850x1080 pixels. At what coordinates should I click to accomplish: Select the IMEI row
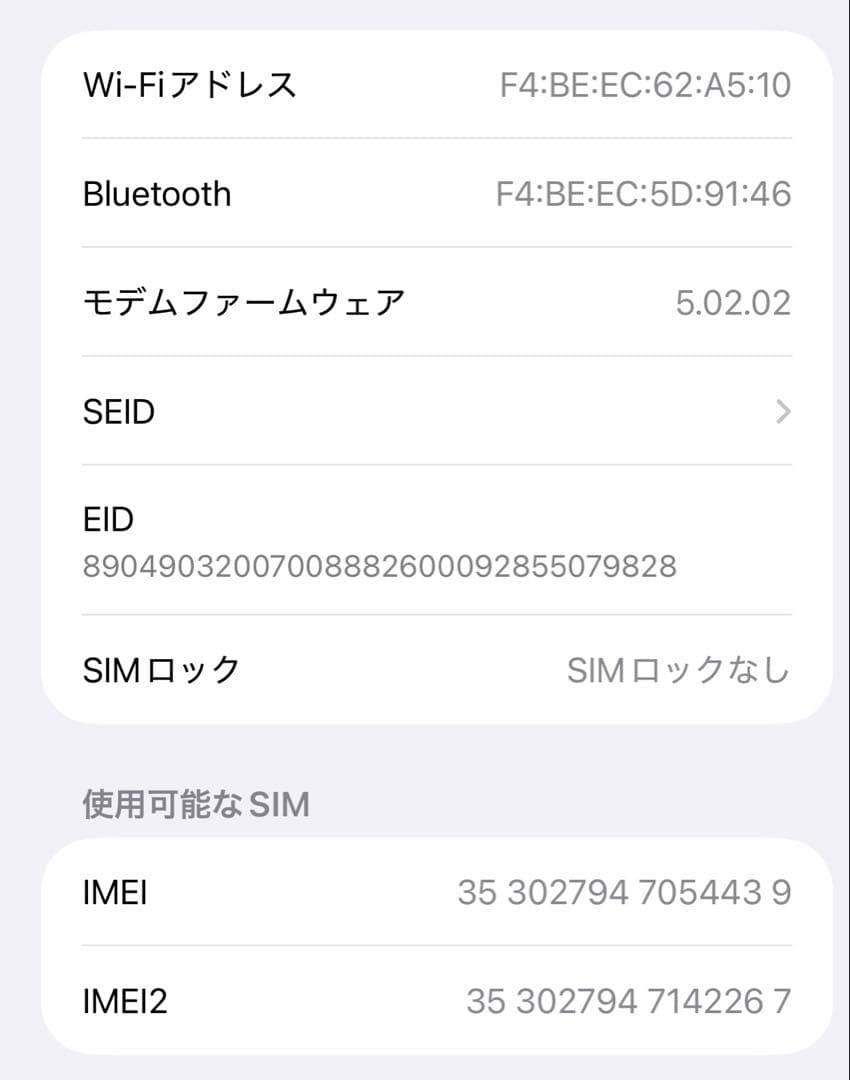pyautogui.click(x=425, y=892)
